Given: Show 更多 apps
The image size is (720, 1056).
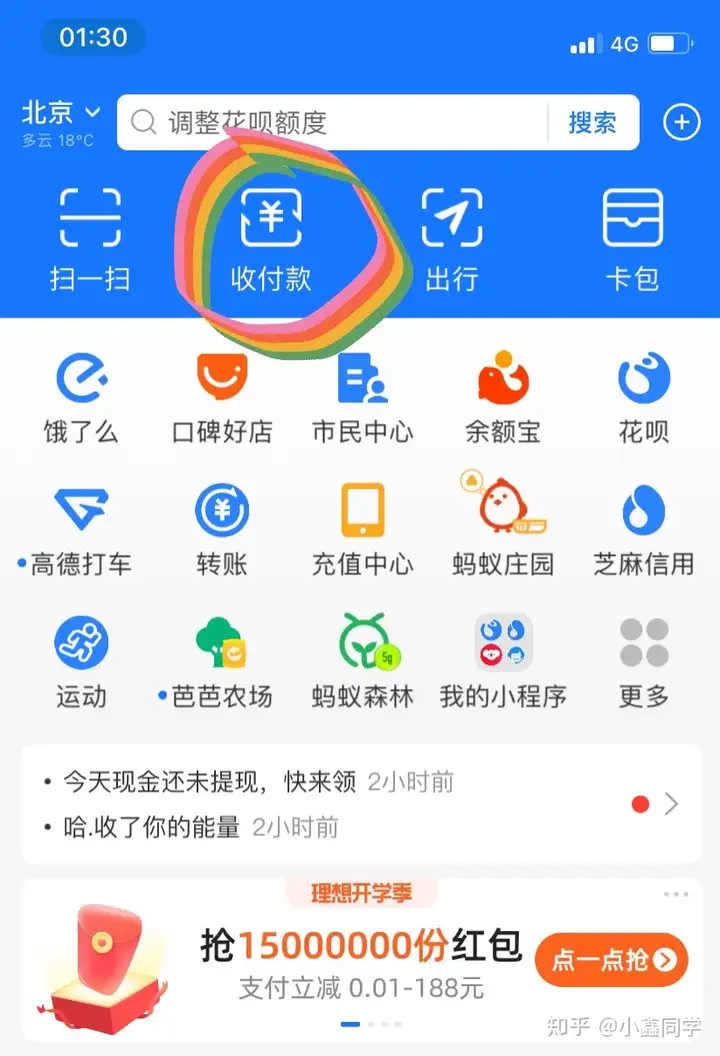Looking at the screenshot, I should [x=643, y=662].
